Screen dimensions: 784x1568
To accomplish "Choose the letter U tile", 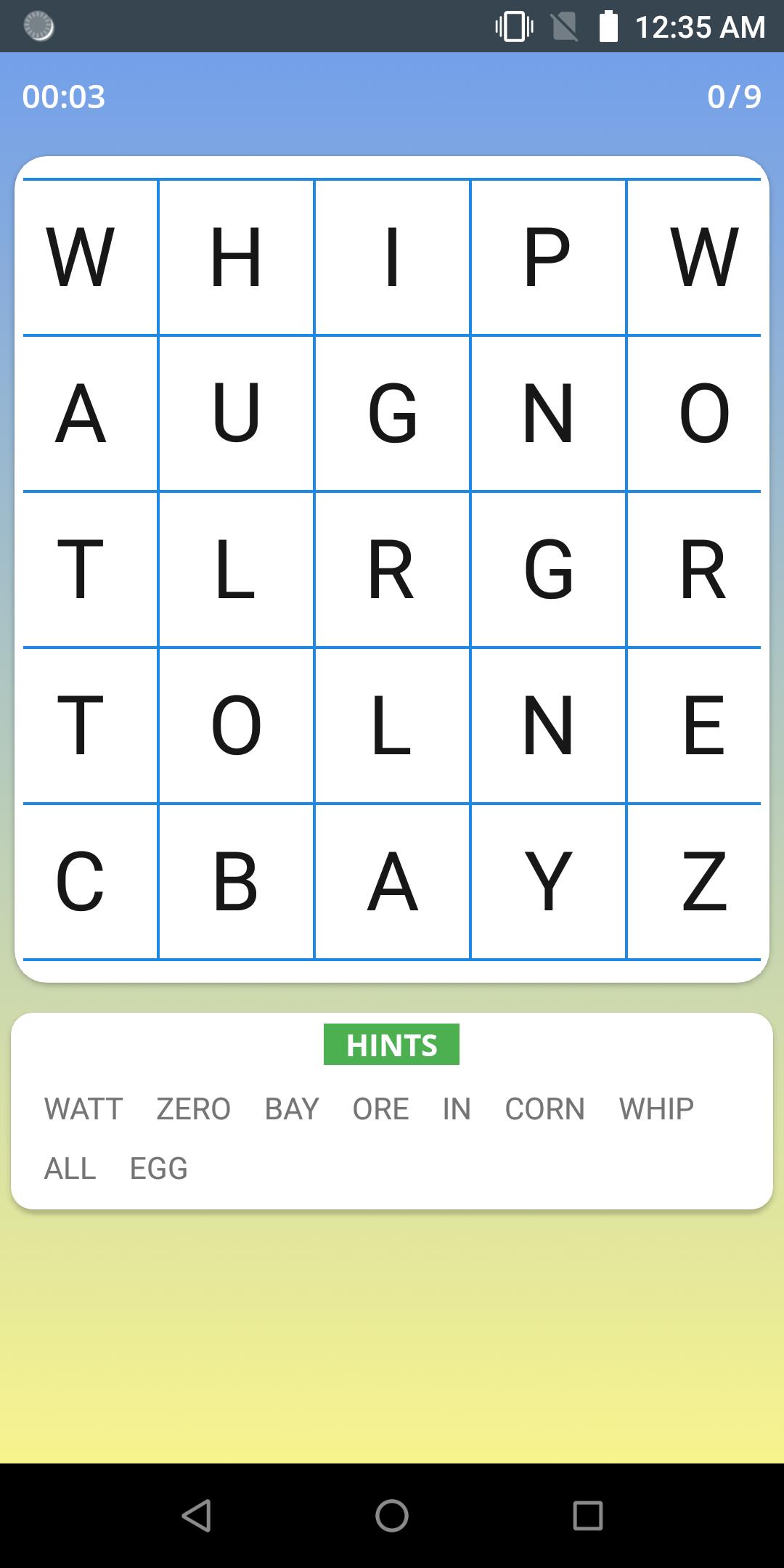I will click(236, 413).
